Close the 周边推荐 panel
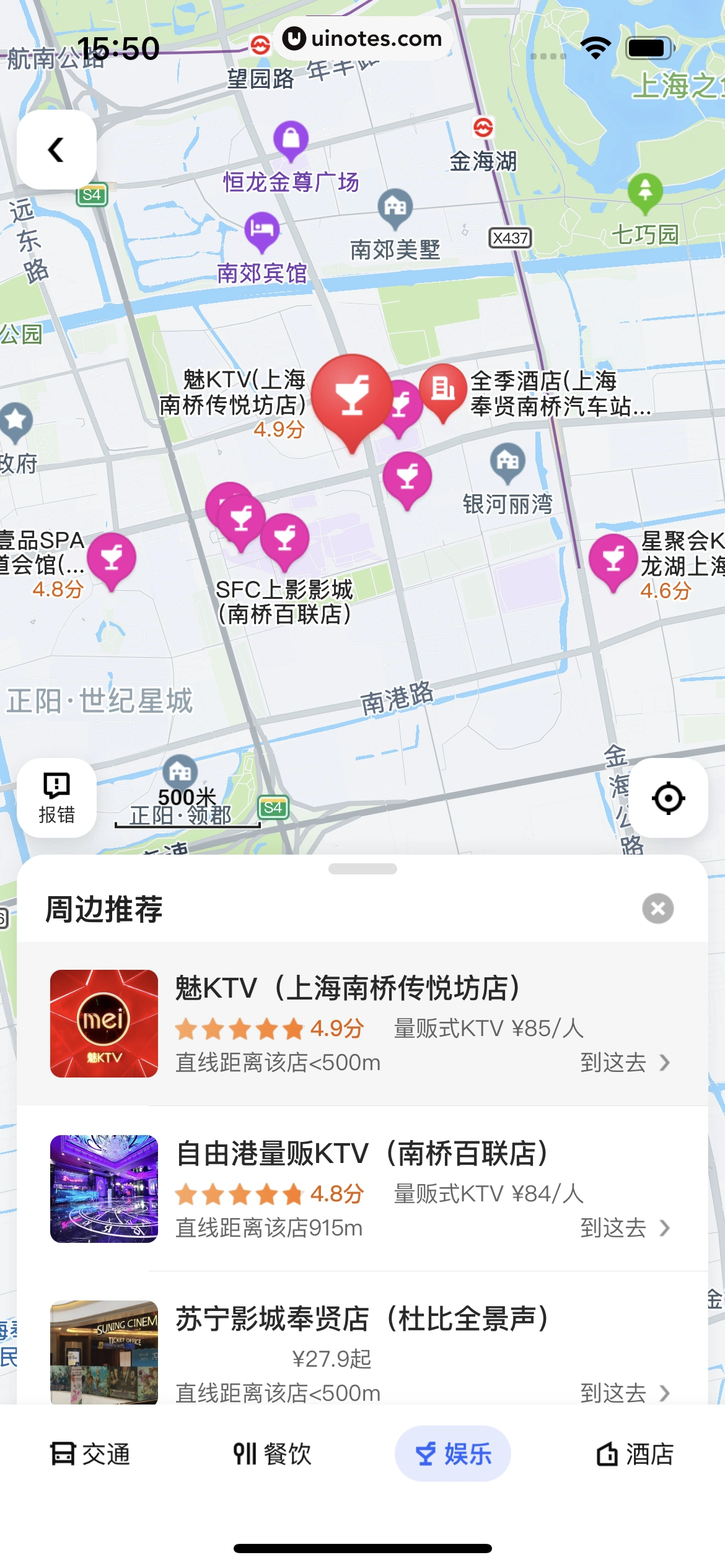The width and height of the screenshot is (725, 1568). pos(657,908)
